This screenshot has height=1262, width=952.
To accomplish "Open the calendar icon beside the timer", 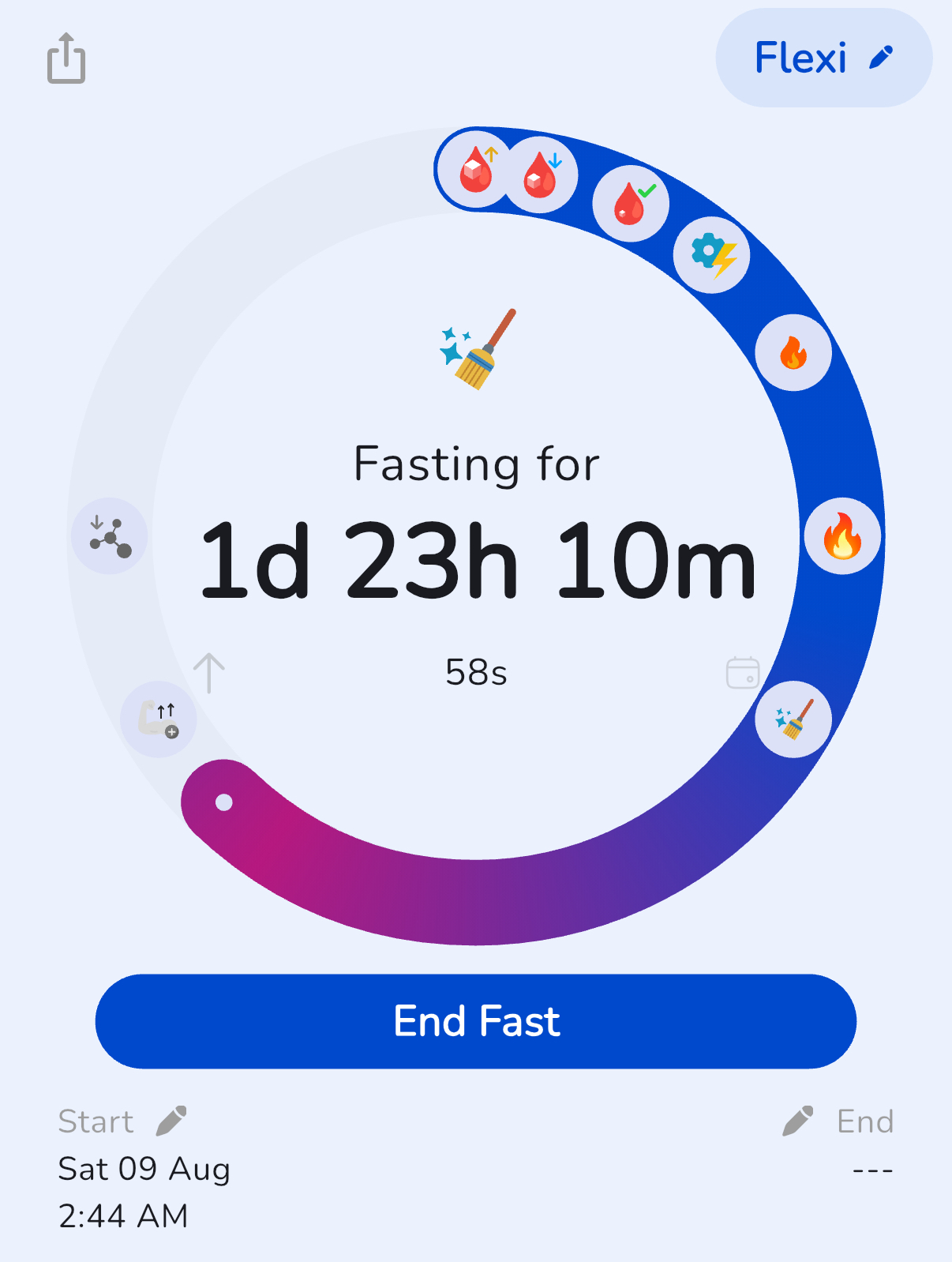I will 743,673.
